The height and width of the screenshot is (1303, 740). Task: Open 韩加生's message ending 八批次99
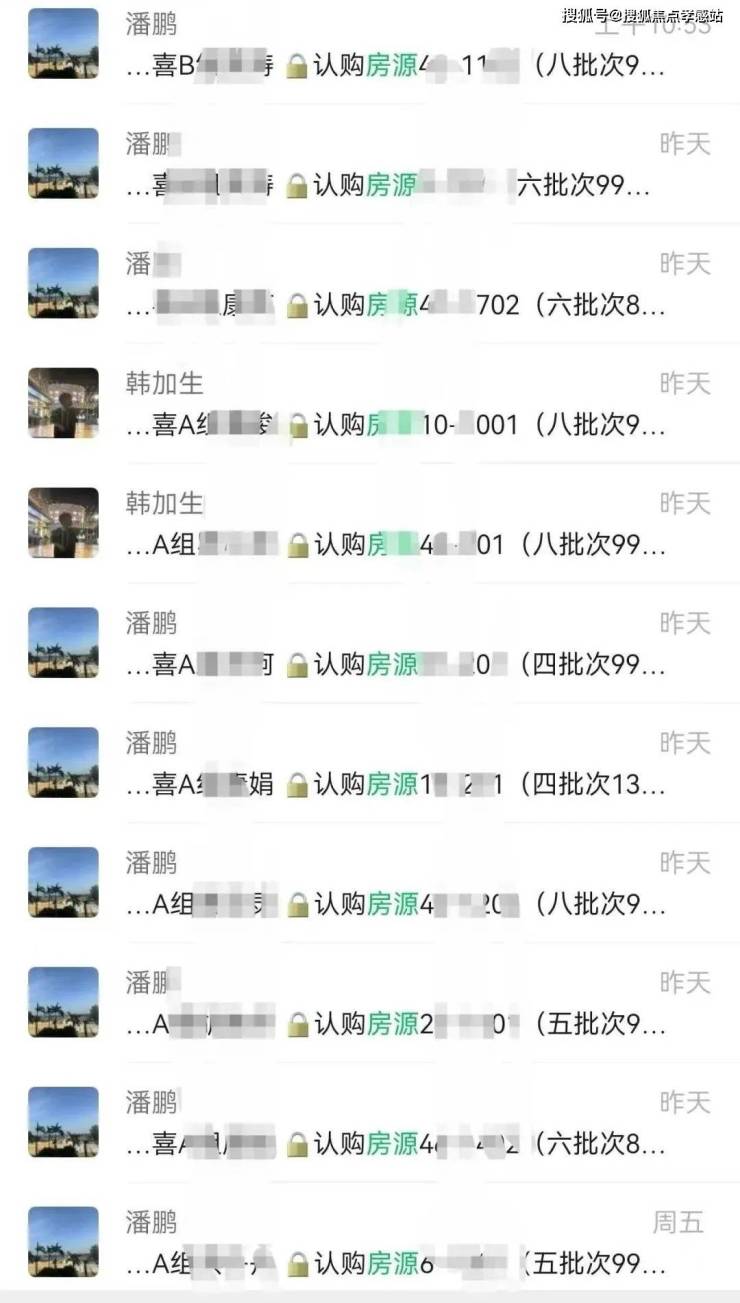pos(400,525)
